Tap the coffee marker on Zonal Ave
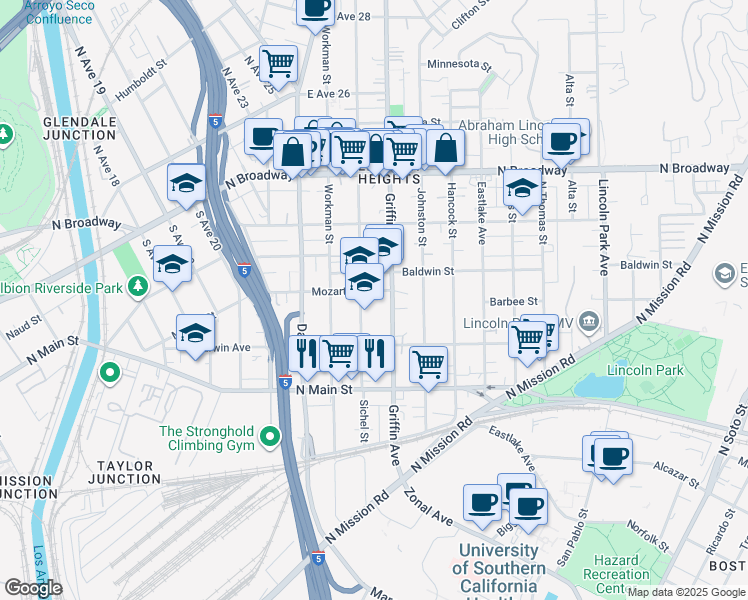This screenshot has height=600, width=748. coord(482,503)
